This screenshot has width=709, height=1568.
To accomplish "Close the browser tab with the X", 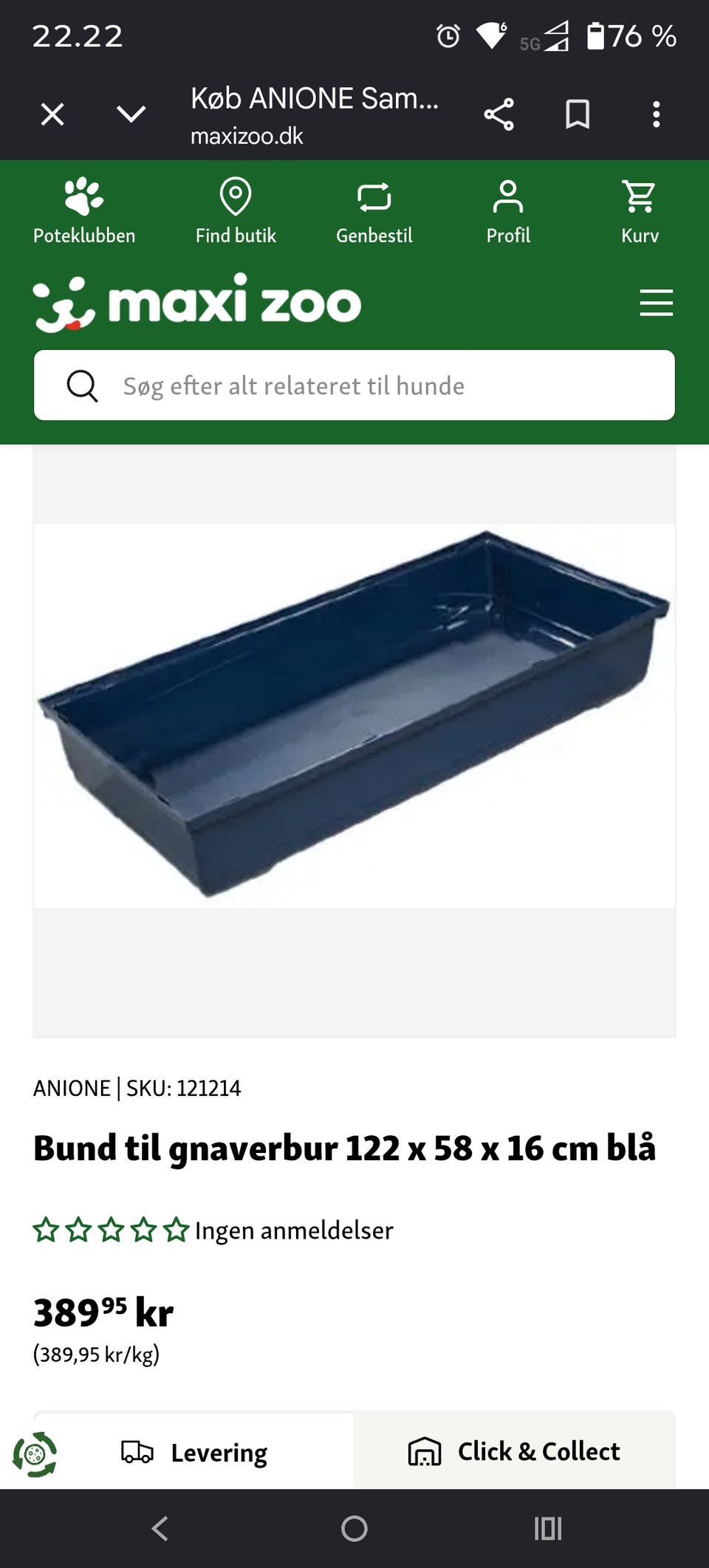I will [52, 114].
